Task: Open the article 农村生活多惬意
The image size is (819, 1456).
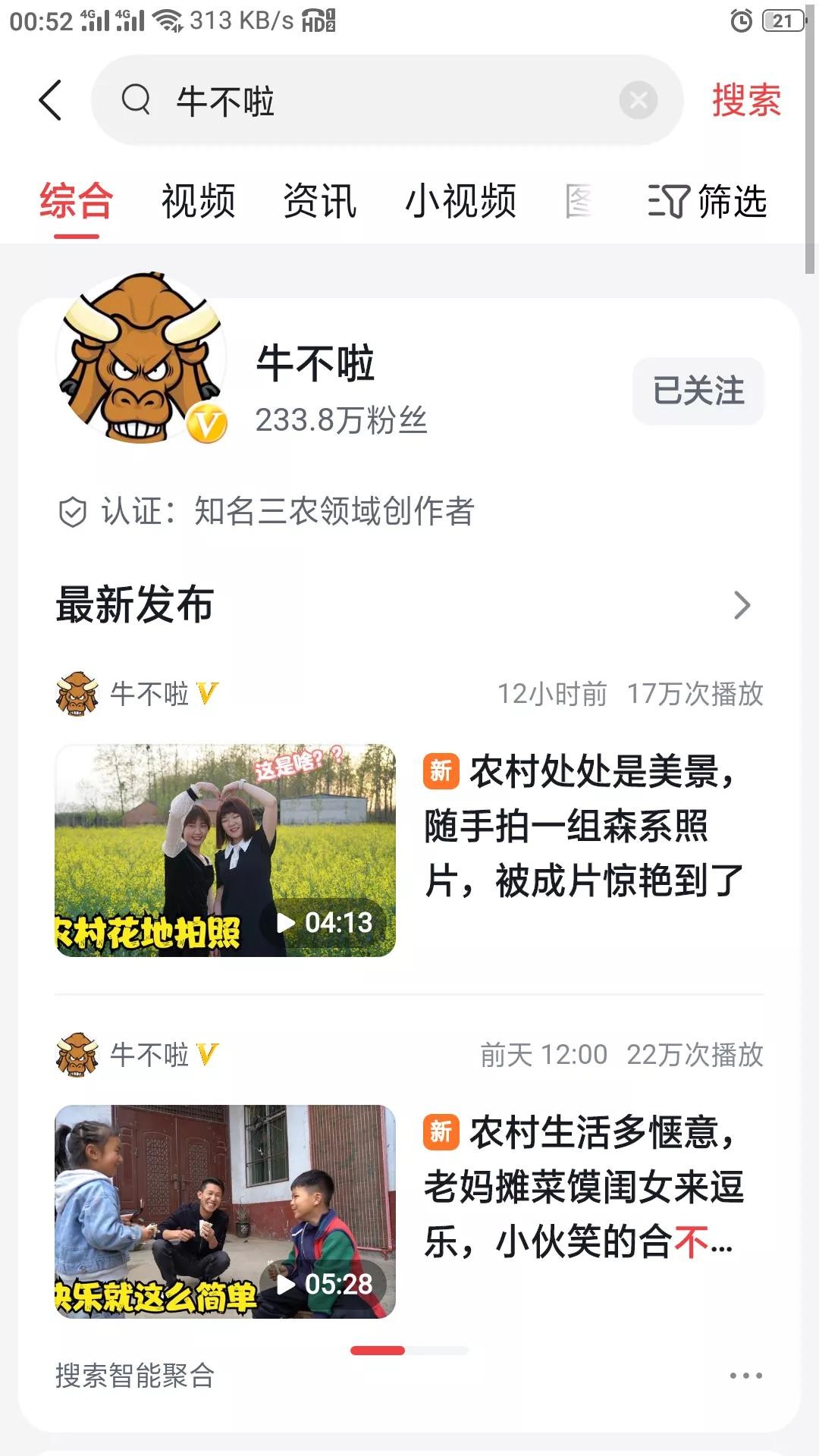Action: pyautogui.click(x=584, y=1187)
